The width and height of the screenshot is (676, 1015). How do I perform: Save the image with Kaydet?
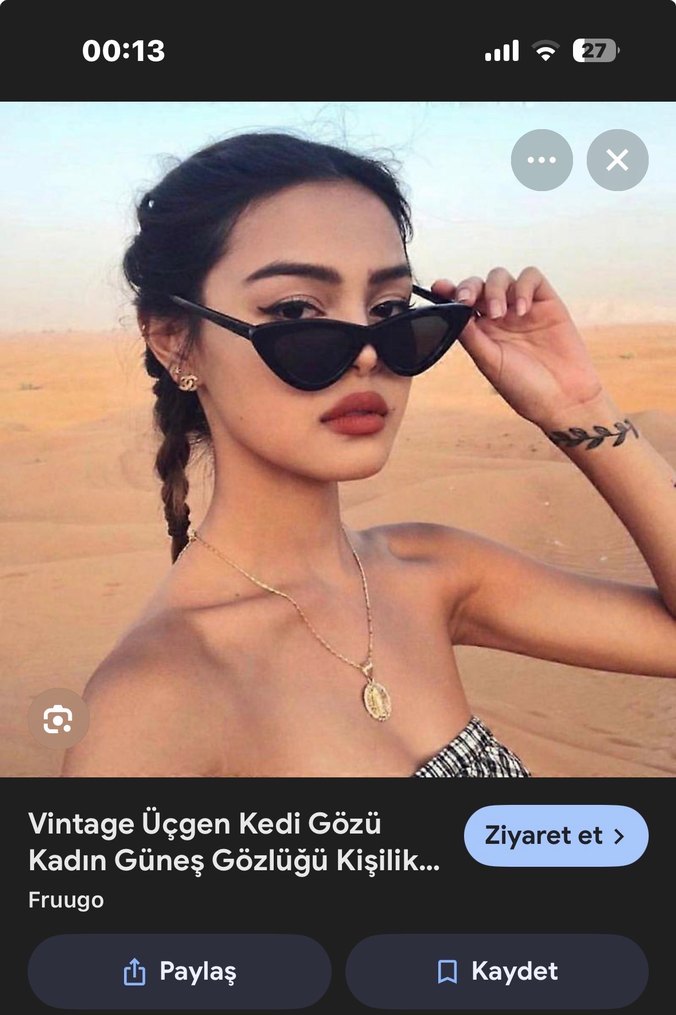coord(497,971)
